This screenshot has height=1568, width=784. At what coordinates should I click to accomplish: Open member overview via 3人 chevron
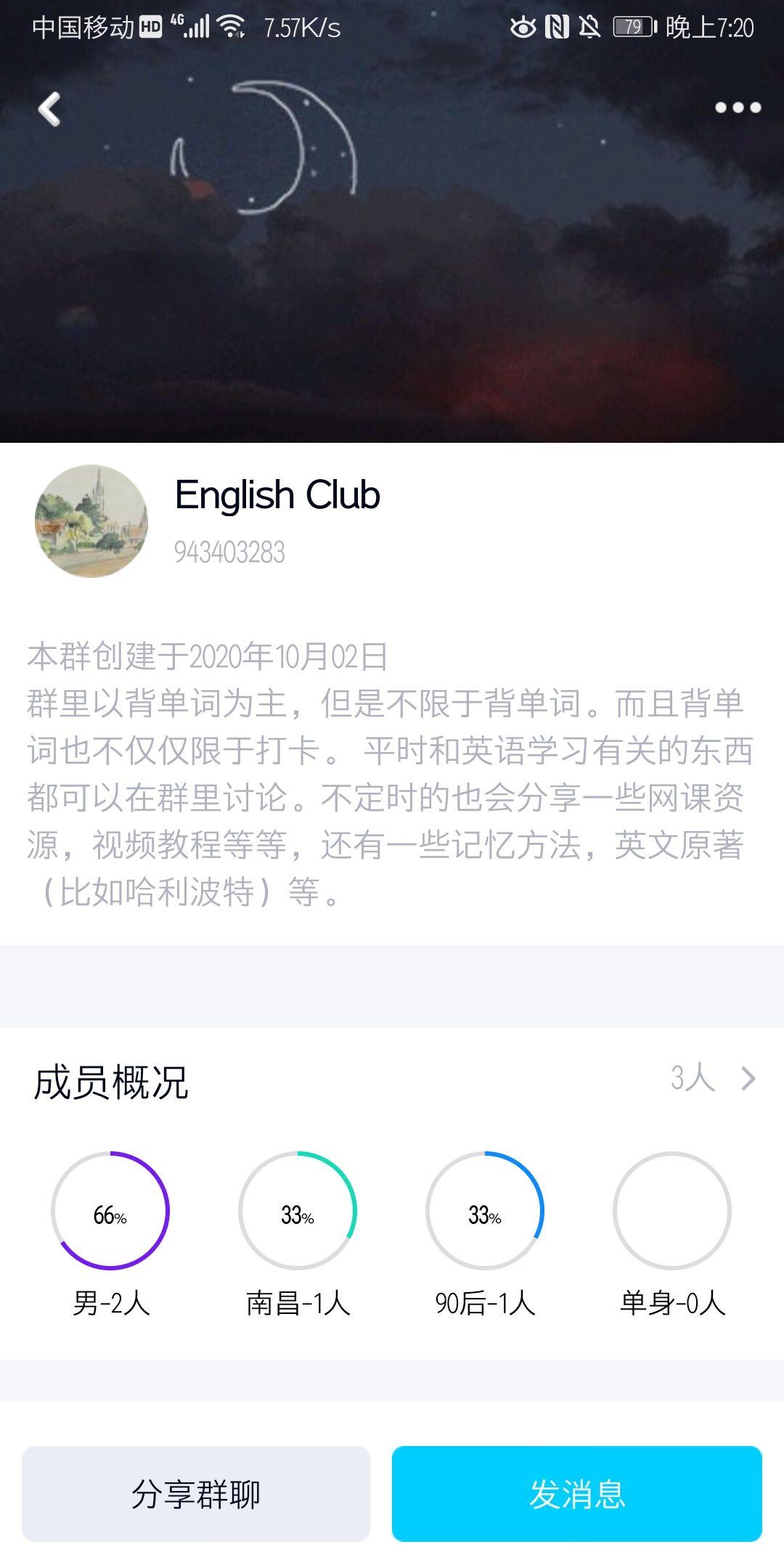714,1078
